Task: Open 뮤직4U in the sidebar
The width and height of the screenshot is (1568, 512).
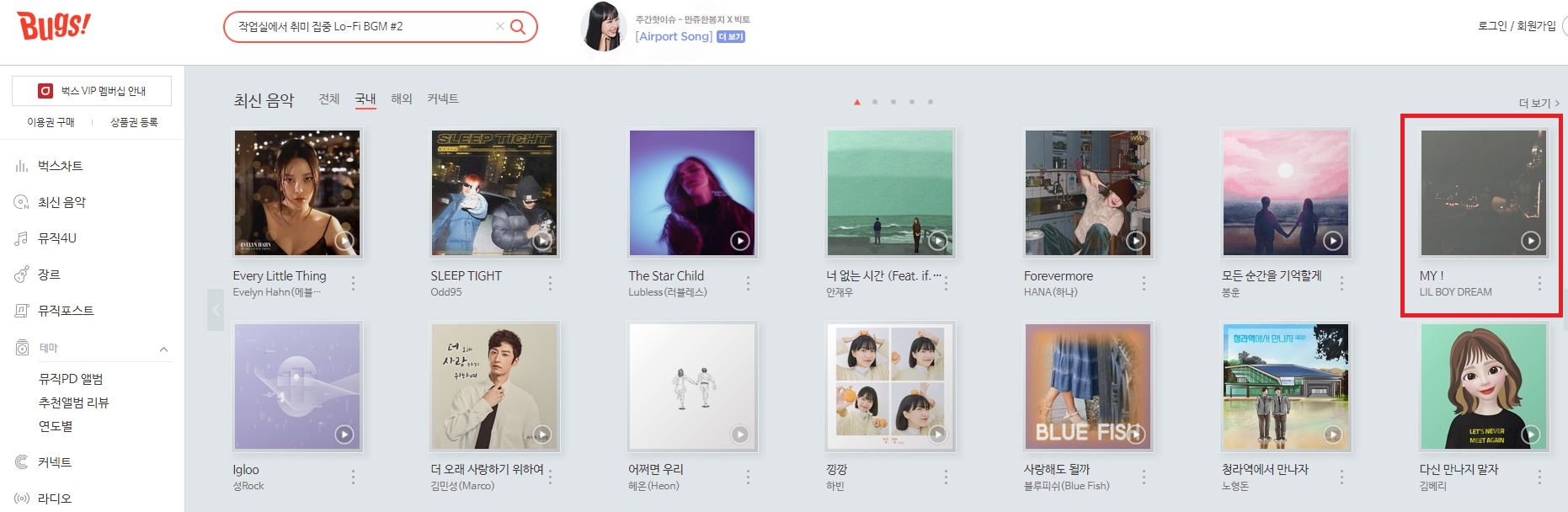Action: click(56, 238)
